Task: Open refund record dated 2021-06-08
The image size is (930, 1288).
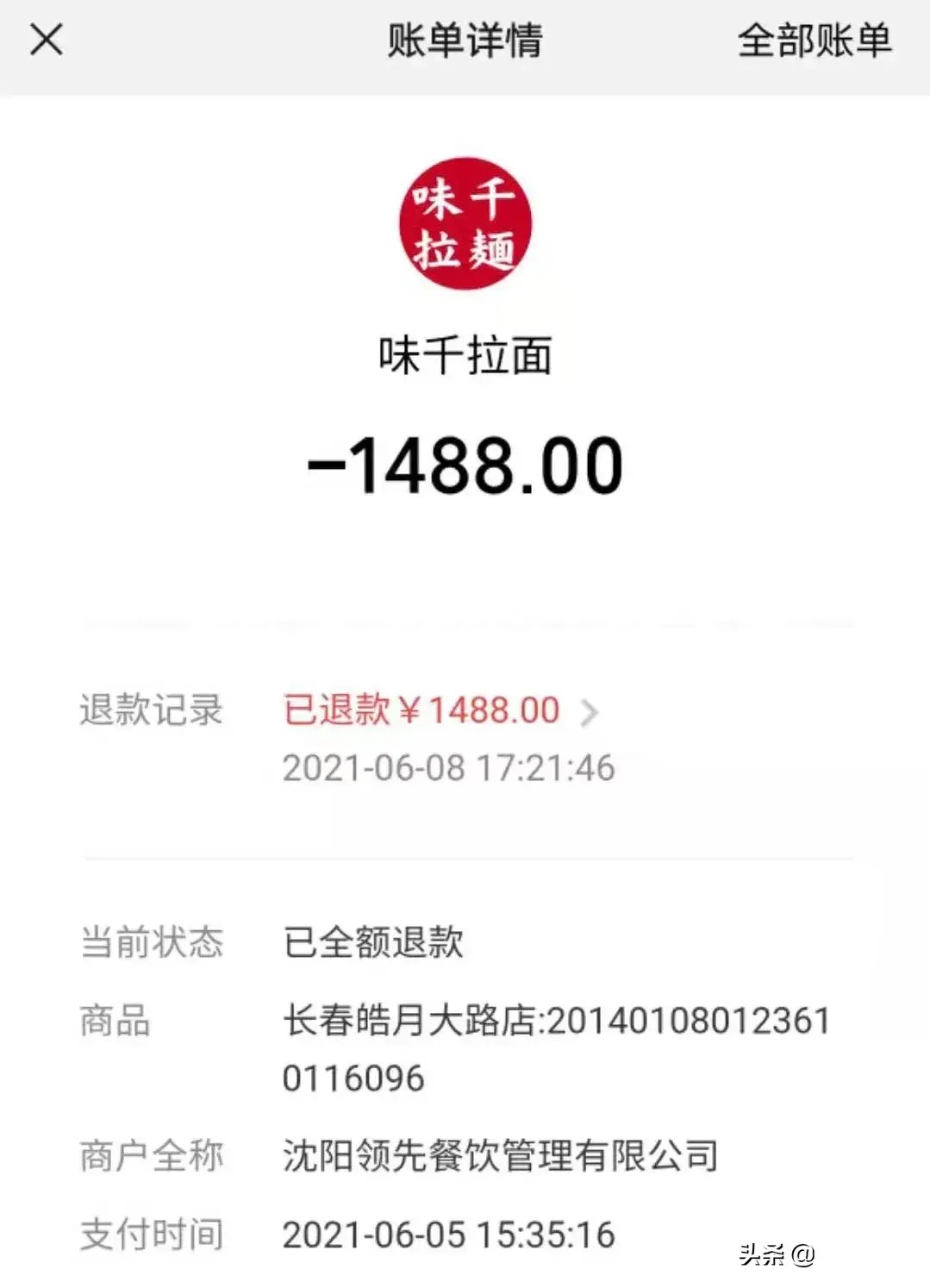Action: [448, 766]
